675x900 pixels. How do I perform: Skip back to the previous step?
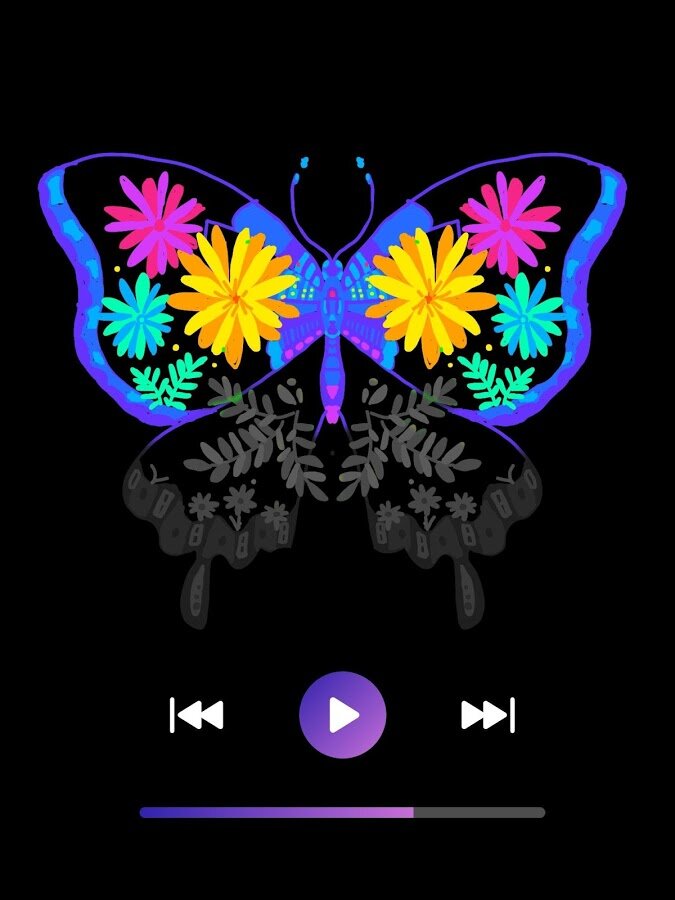(x=197, y=715)
